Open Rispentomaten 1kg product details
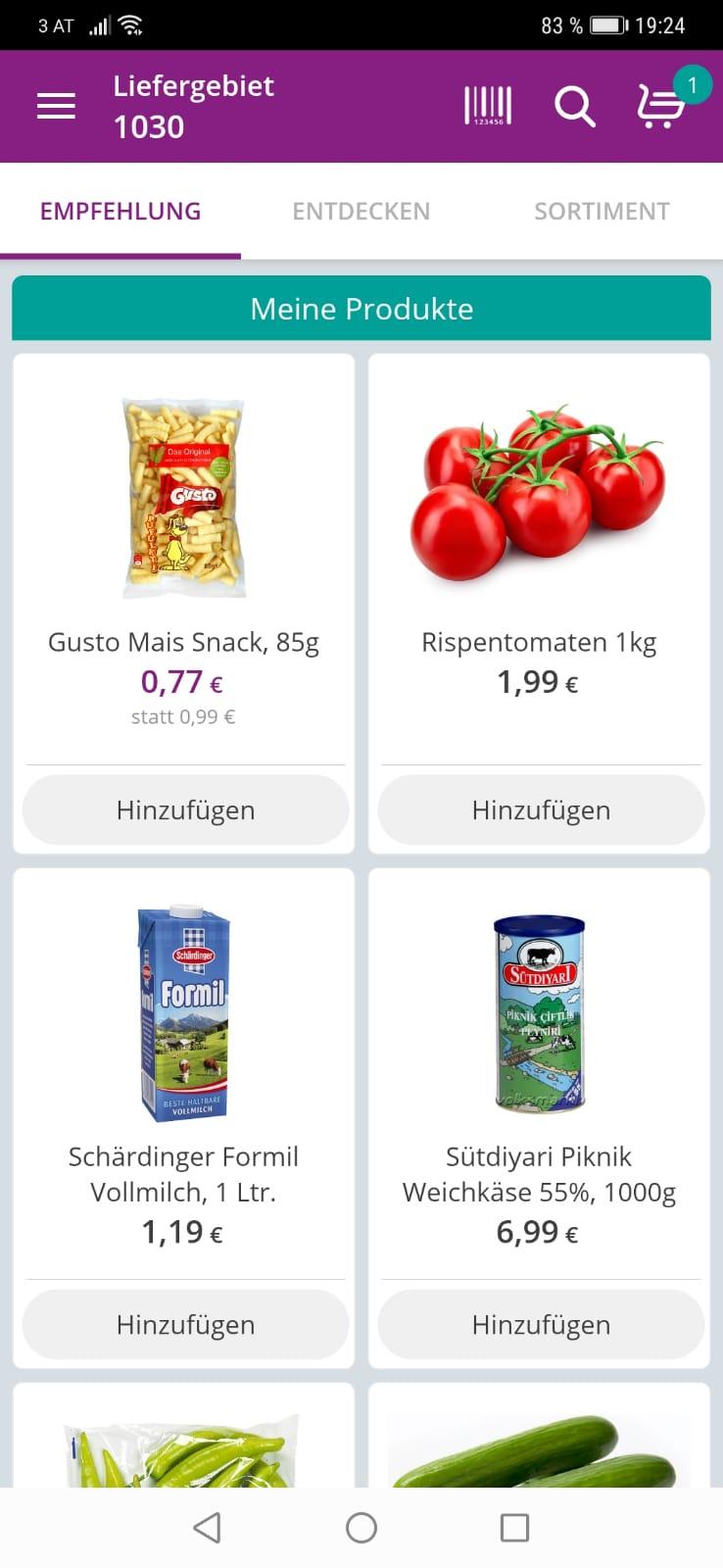 (x=539, y=500)
